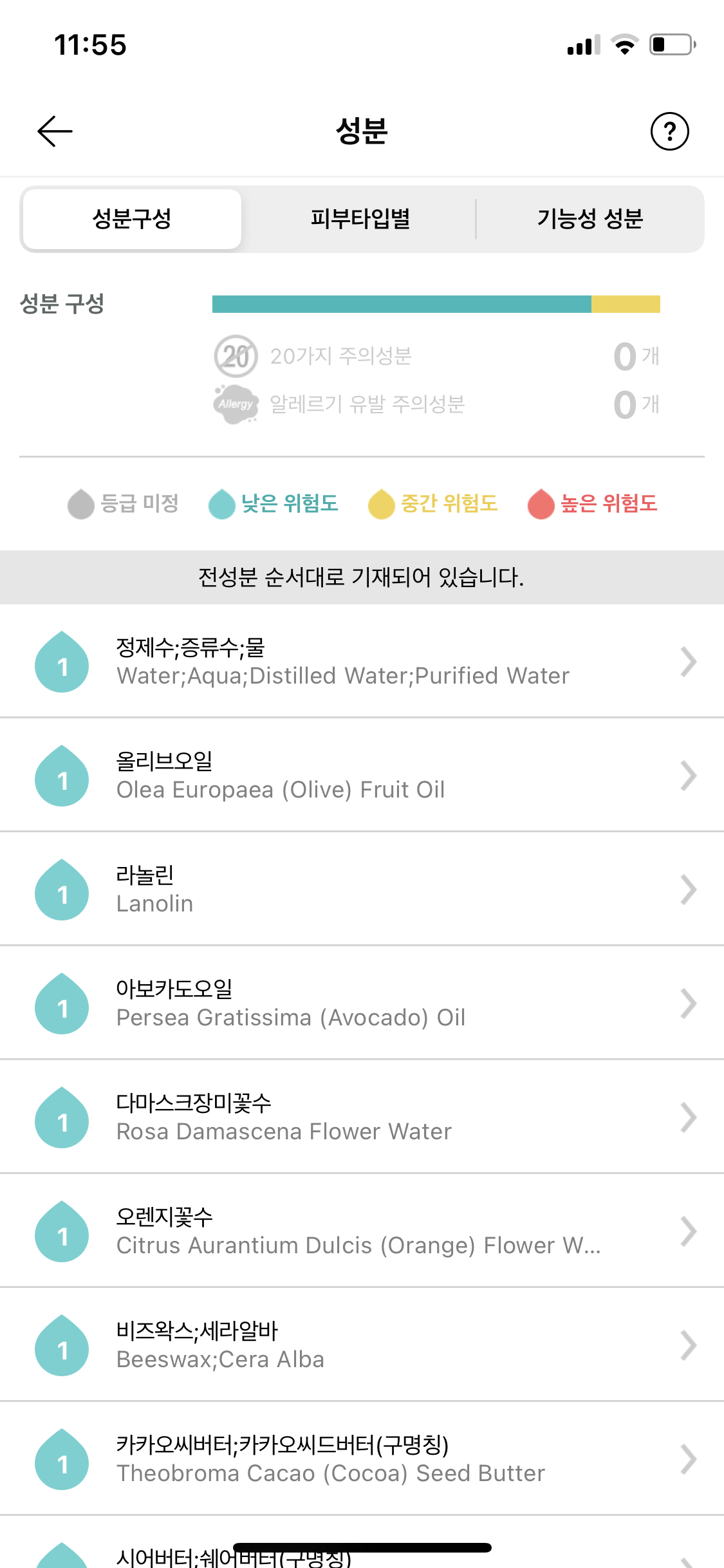Switch to the 피부타입별 tab

click(360, 219)
